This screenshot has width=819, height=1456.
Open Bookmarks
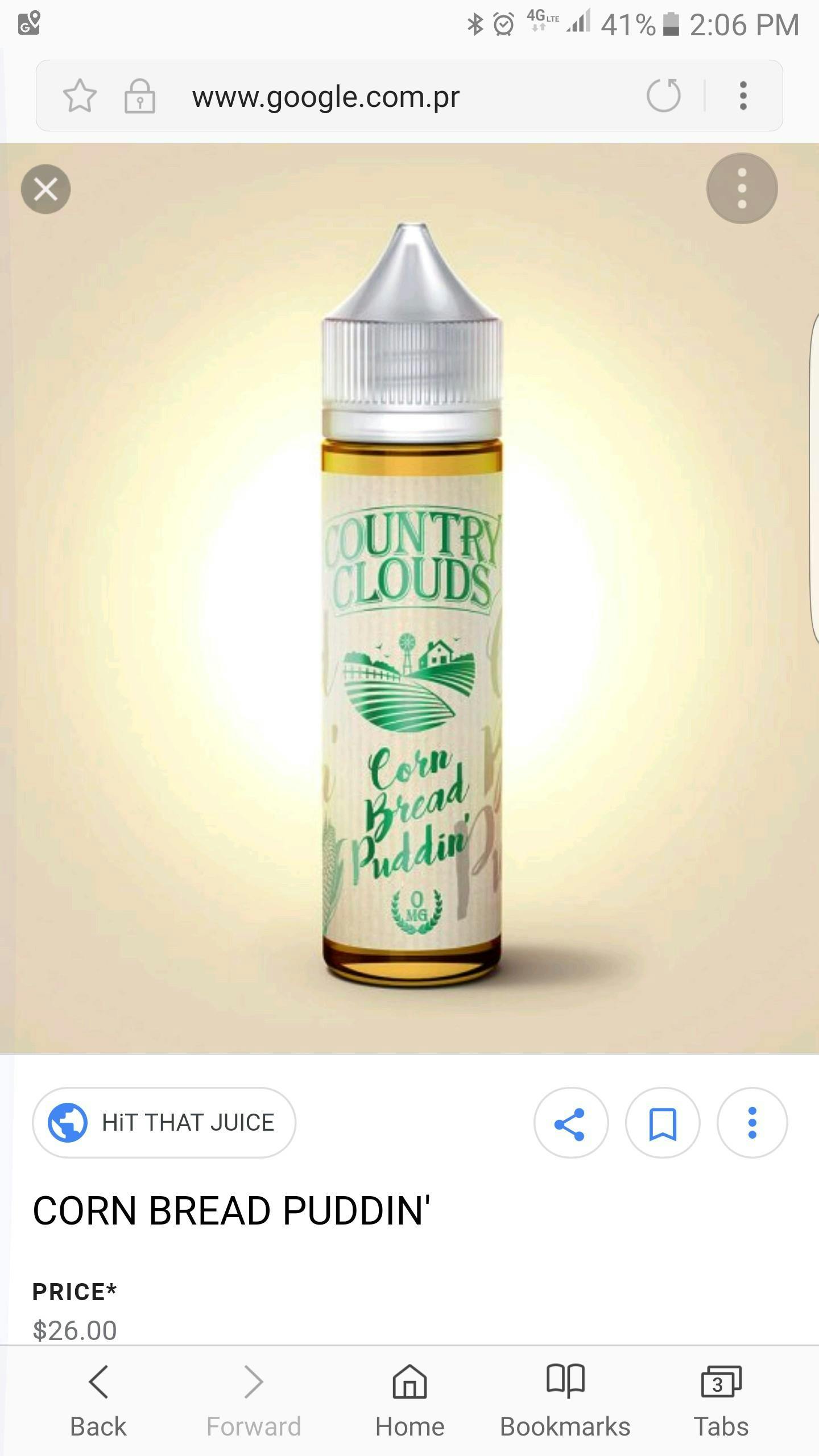coord(565,1400)
